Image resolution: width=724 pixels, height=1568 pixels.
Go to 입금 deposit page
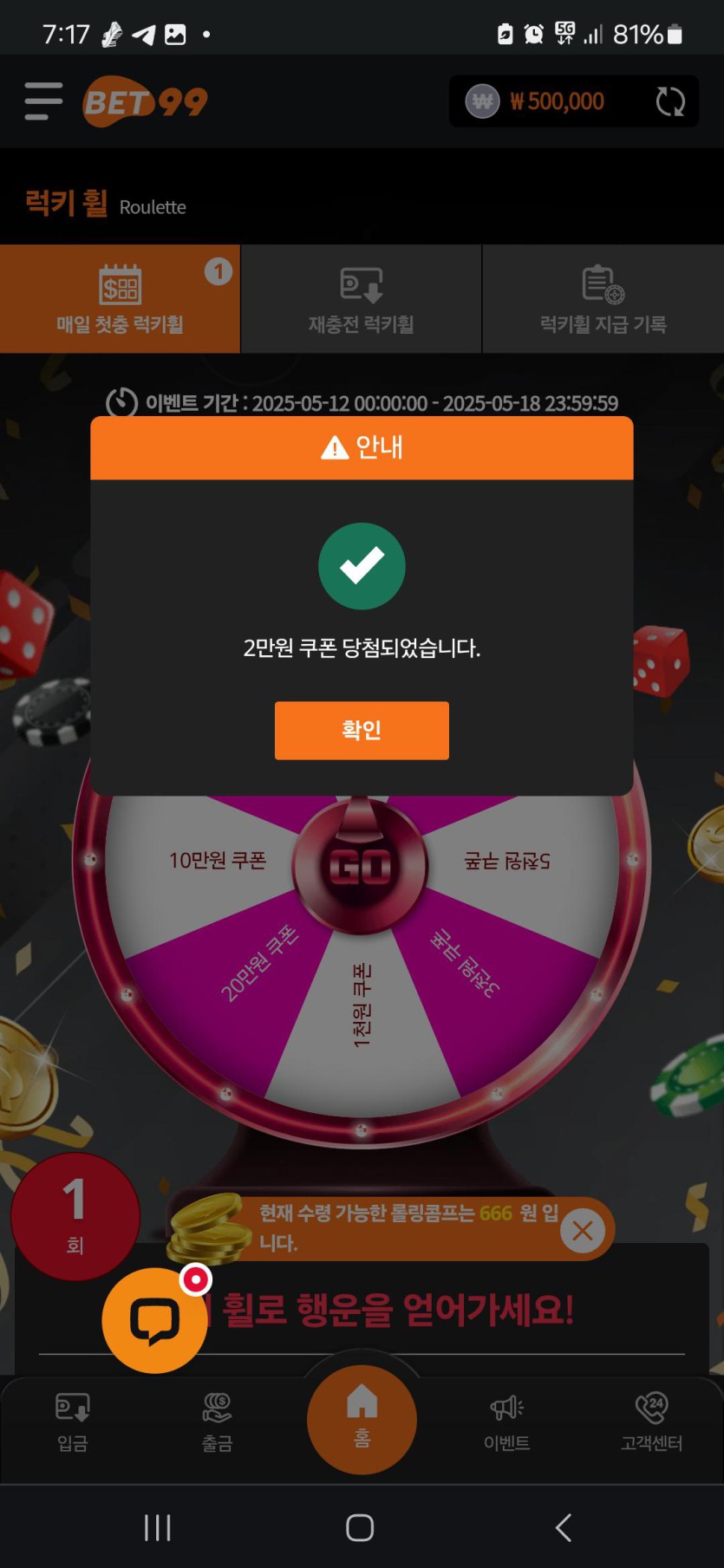click(73, 1422)
